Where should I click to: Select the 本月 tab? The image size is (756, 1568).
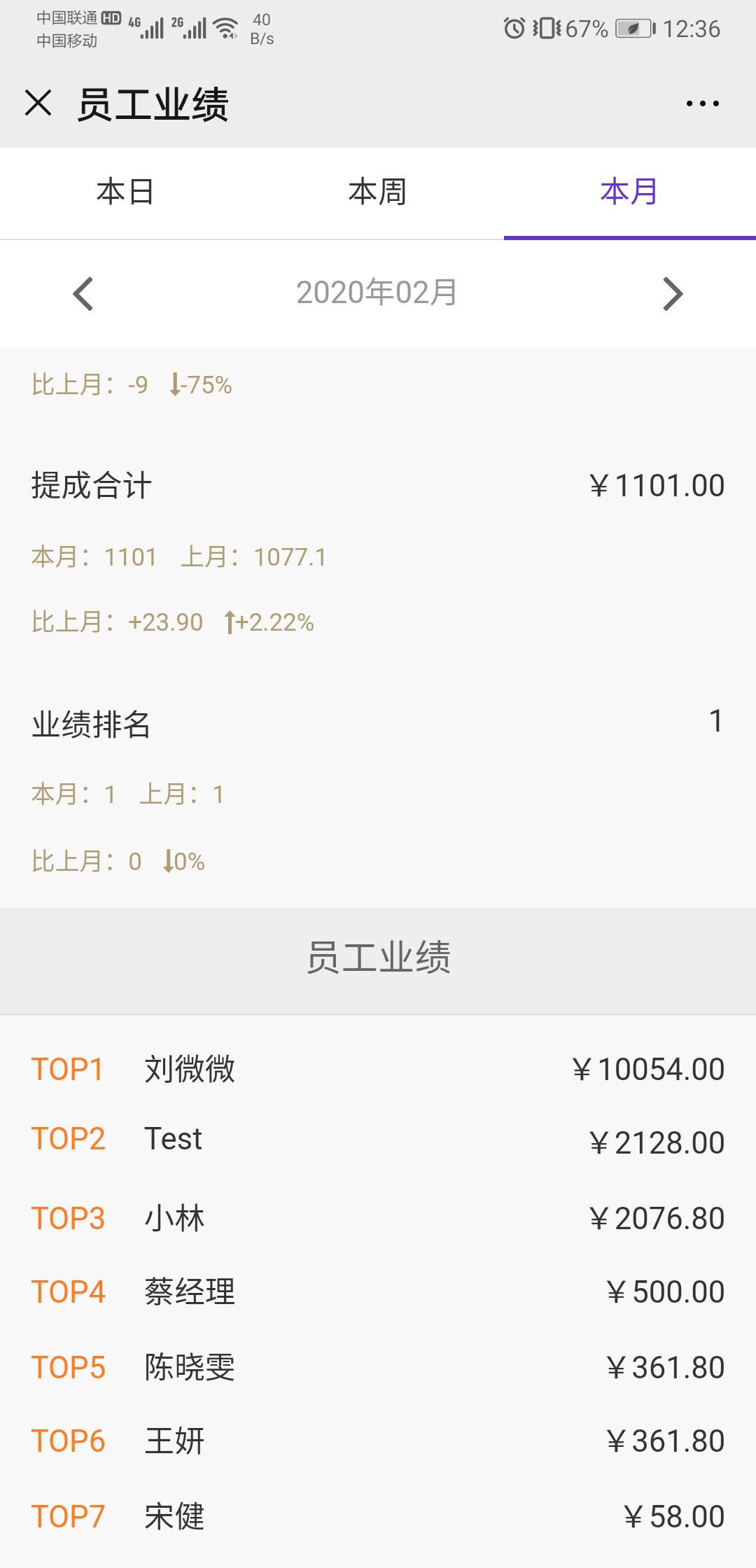[x=630, y=192]
